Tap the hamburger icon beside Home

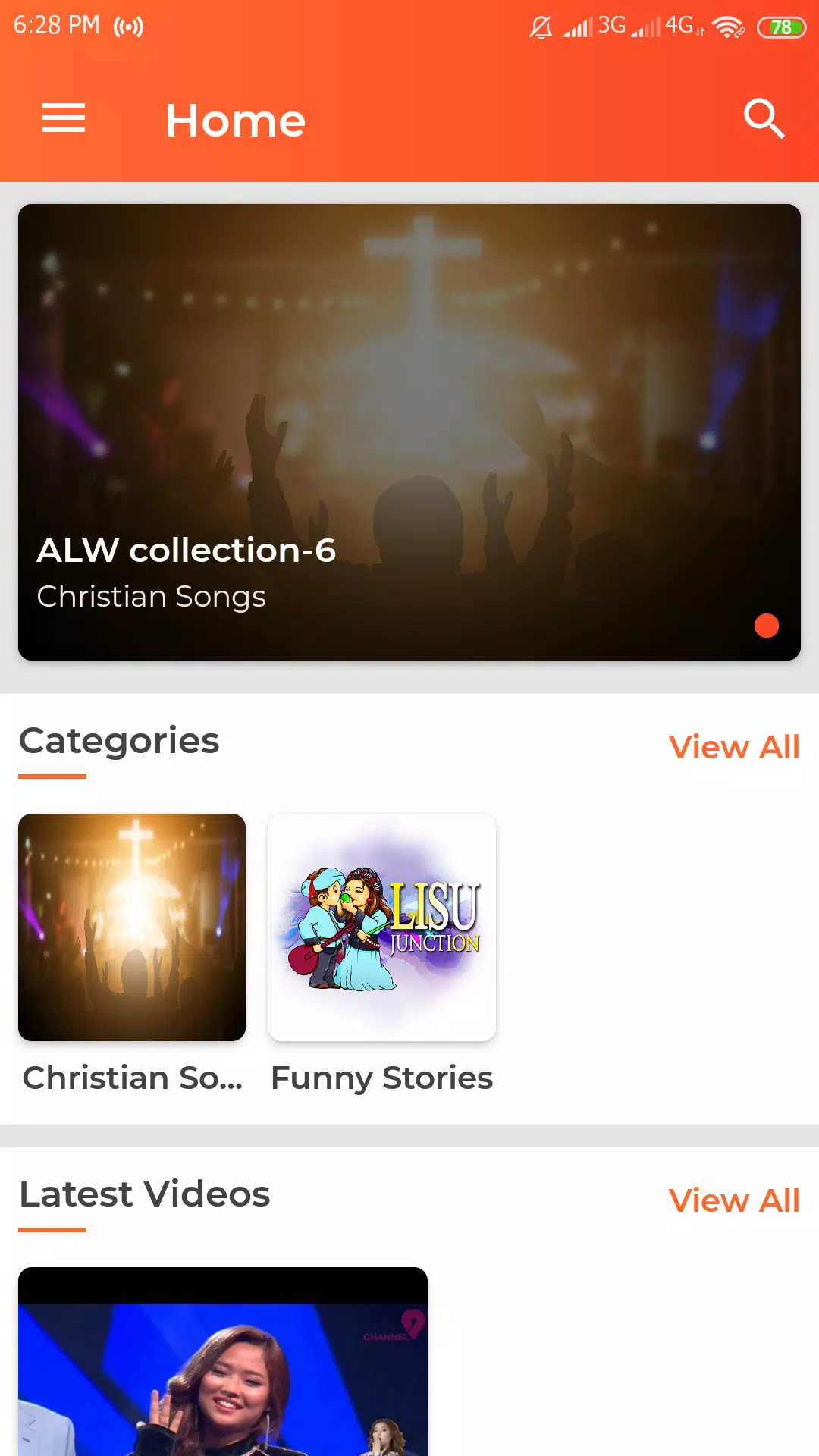[64, 118]
